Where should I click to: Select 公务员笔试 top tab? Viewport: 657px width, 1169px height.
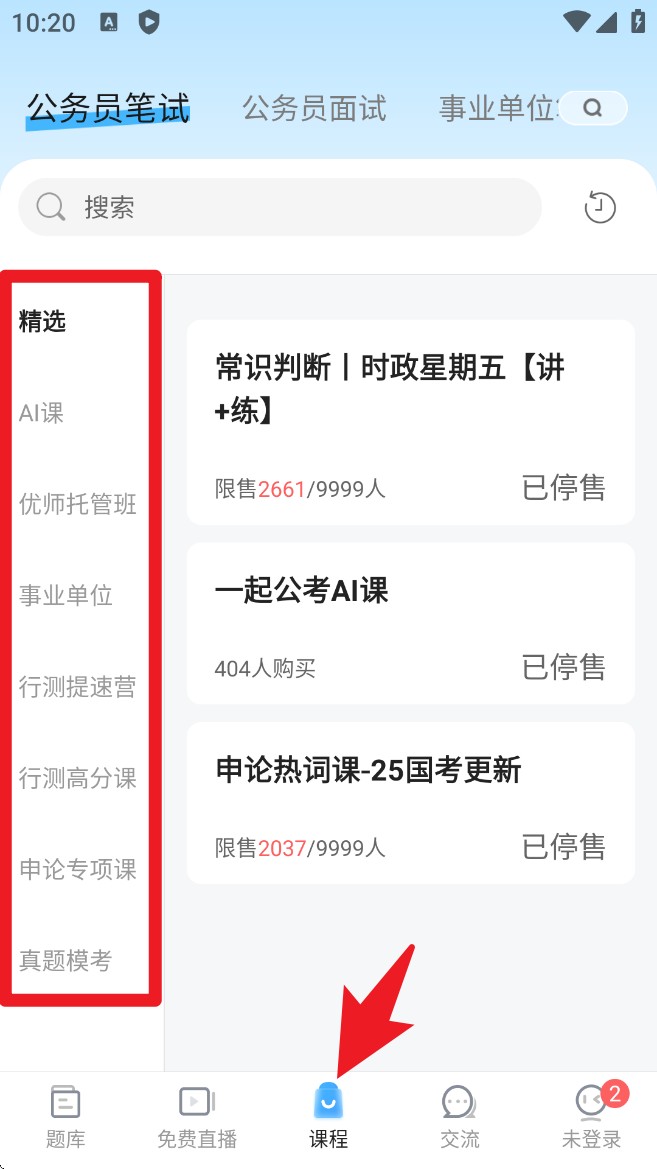pos(108,108)
